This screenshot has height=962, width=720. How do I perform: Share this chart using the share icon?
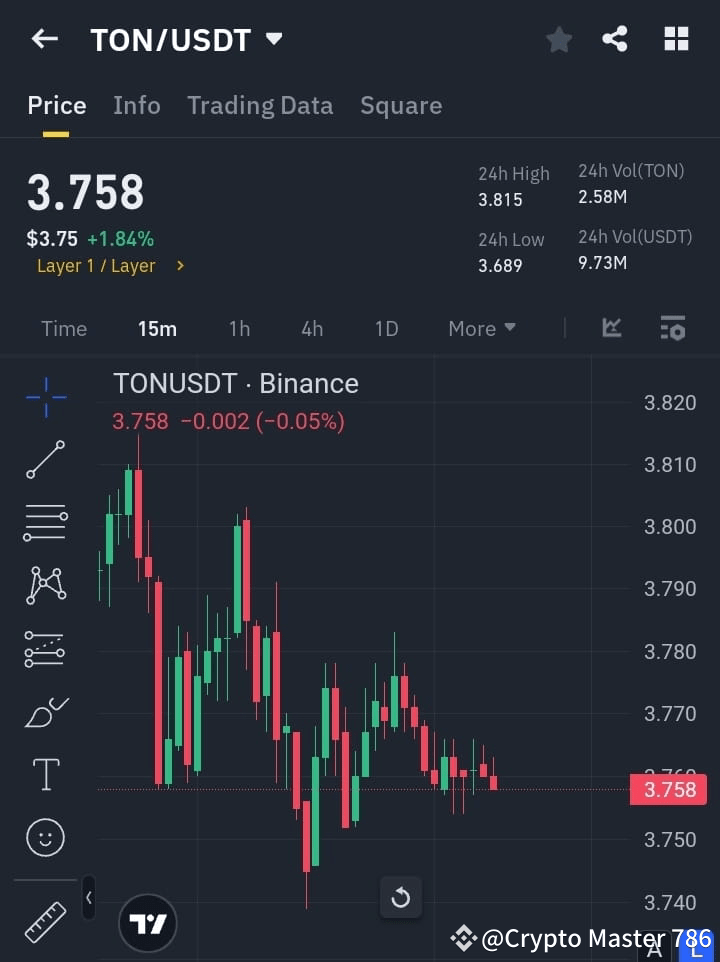coord(615,39)
